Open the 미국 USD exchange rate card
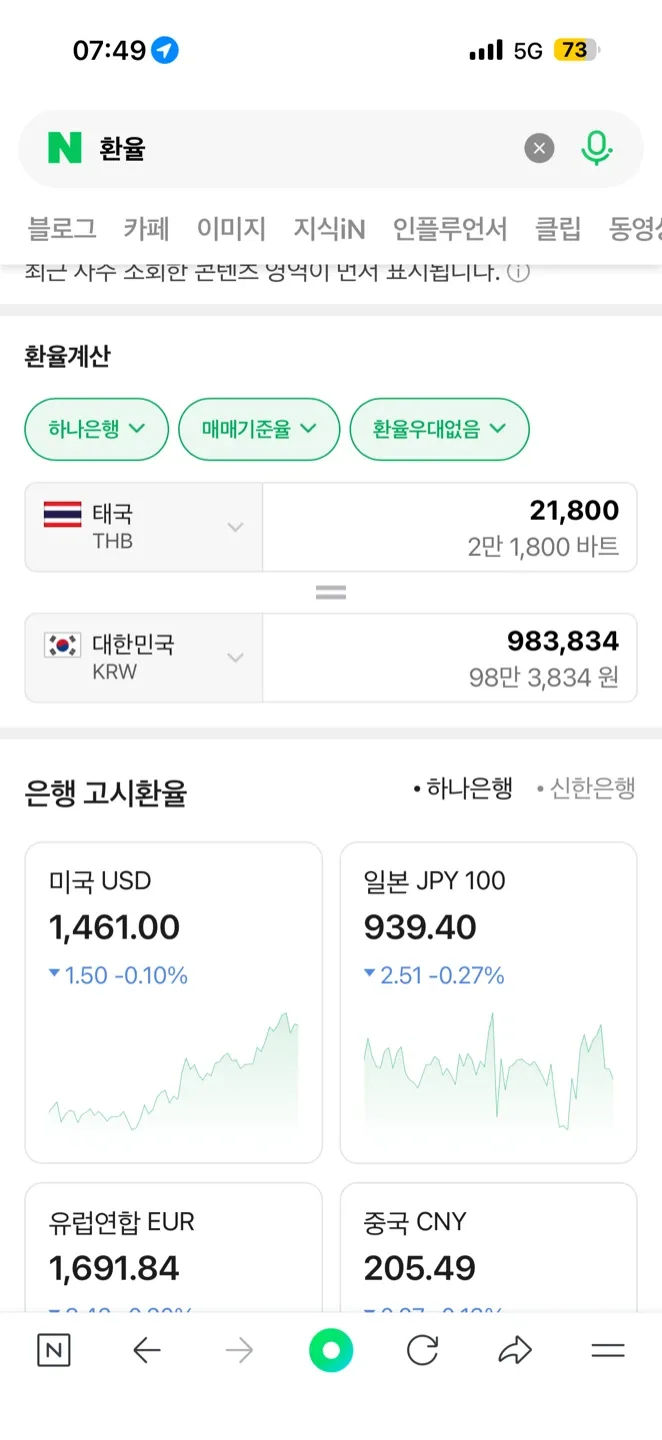This screenshot has width=662, height=1440. (x=173, y=1002)
